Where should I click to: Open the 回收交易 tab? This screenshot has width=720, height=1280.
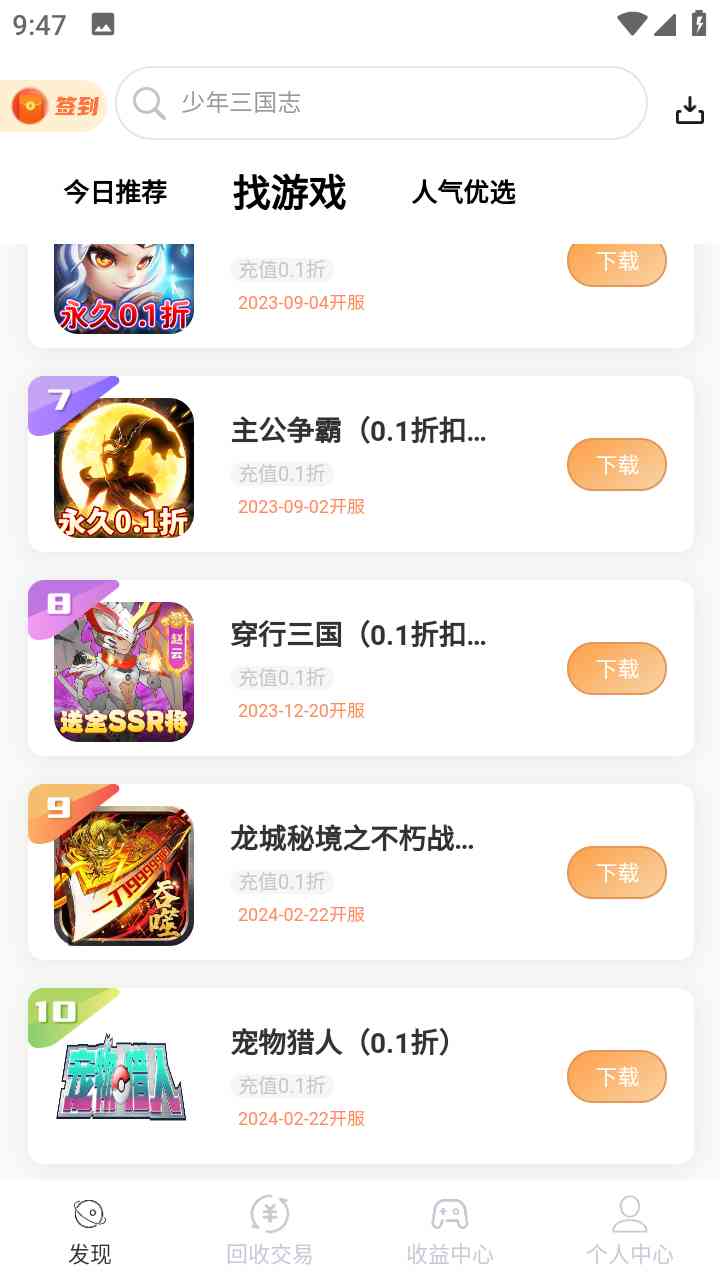[x=270, y=1232]
